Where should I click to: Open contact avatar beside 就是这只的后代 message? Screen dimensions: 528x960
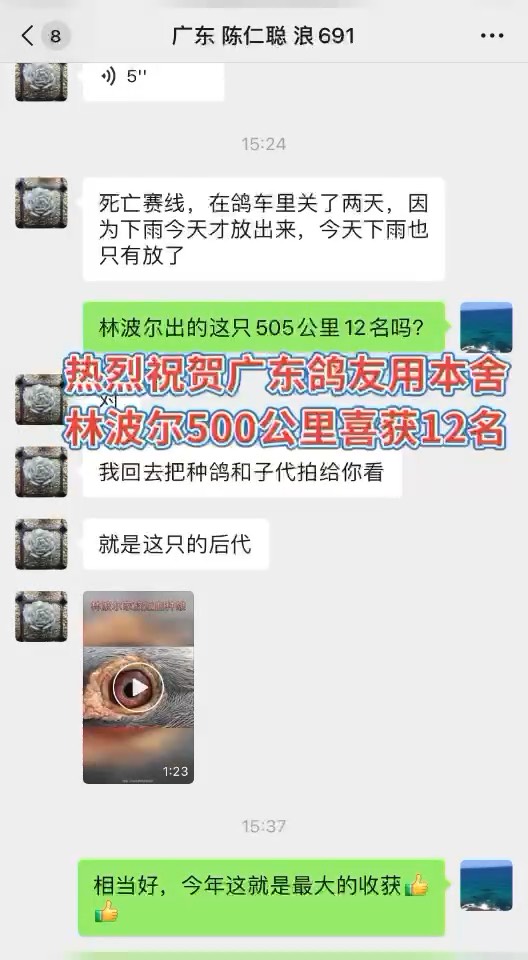(41, 544)
